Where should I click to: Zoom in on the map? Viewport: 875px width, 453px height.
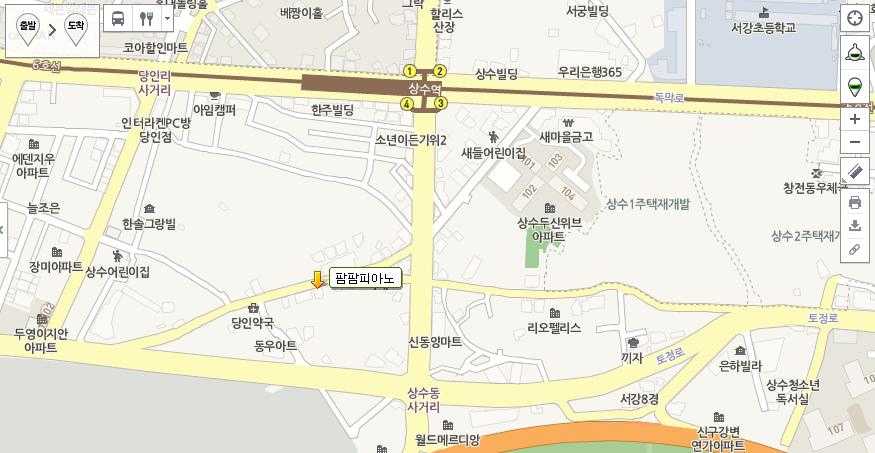pos(854,119)
